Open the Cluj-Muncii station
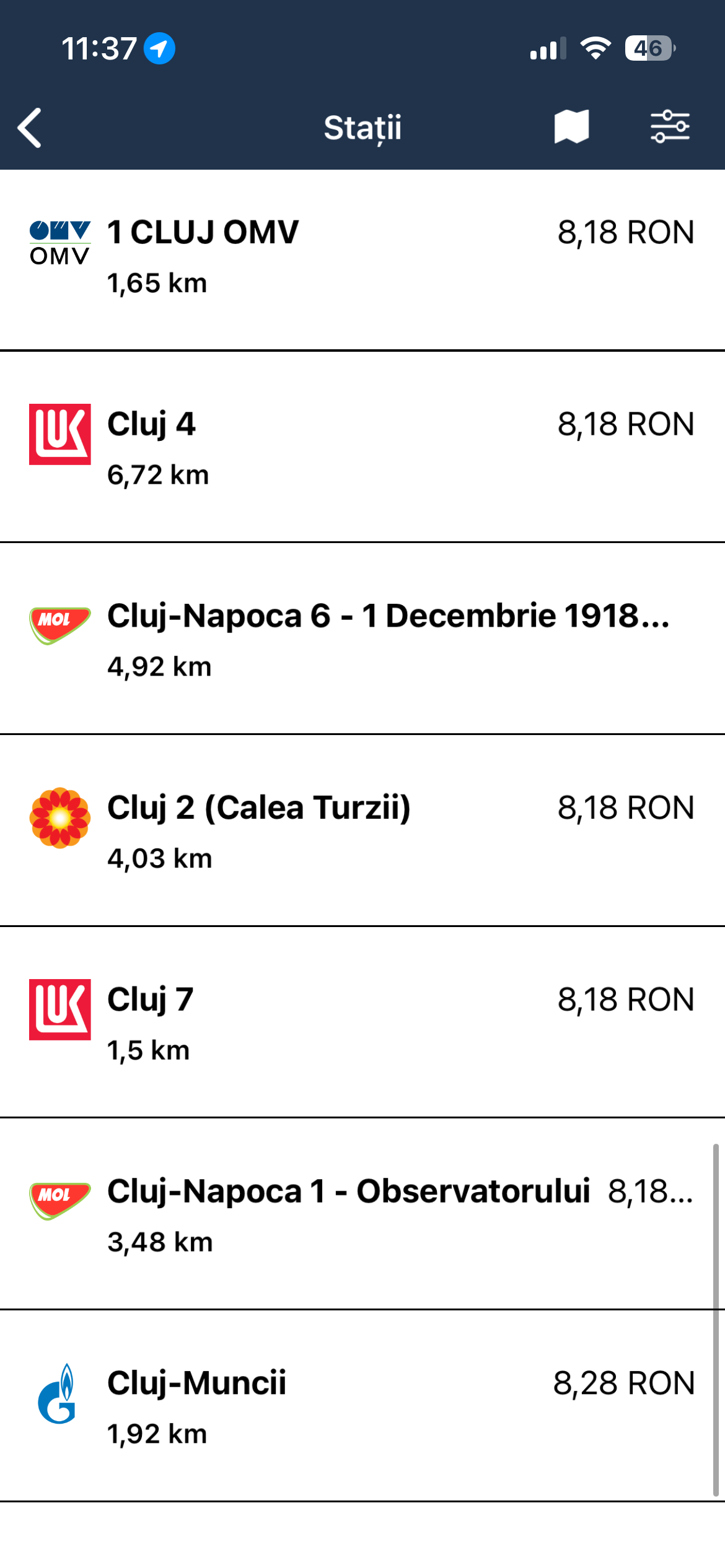This screenshot has width=725, height=1568. [x=362, y=1406]
